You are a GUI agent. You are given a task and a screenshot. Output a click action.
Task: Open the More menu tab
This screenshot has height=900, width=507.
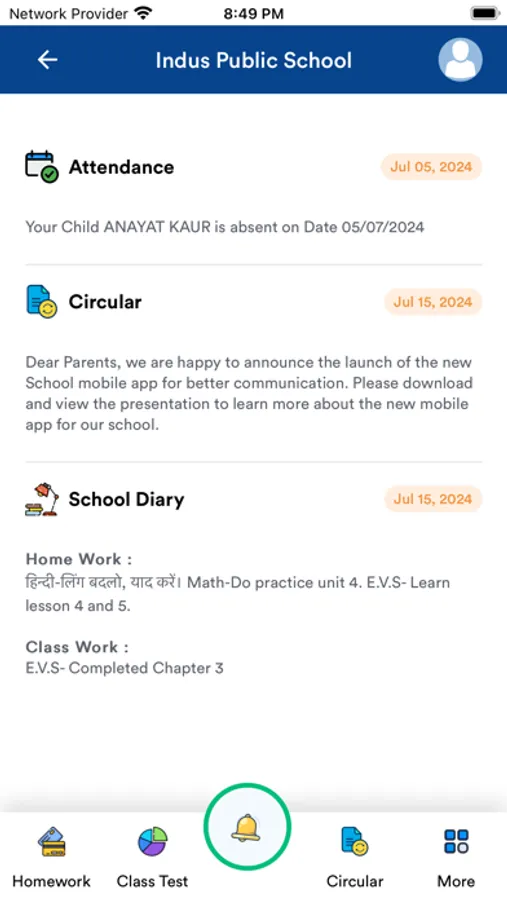point(456,856)
